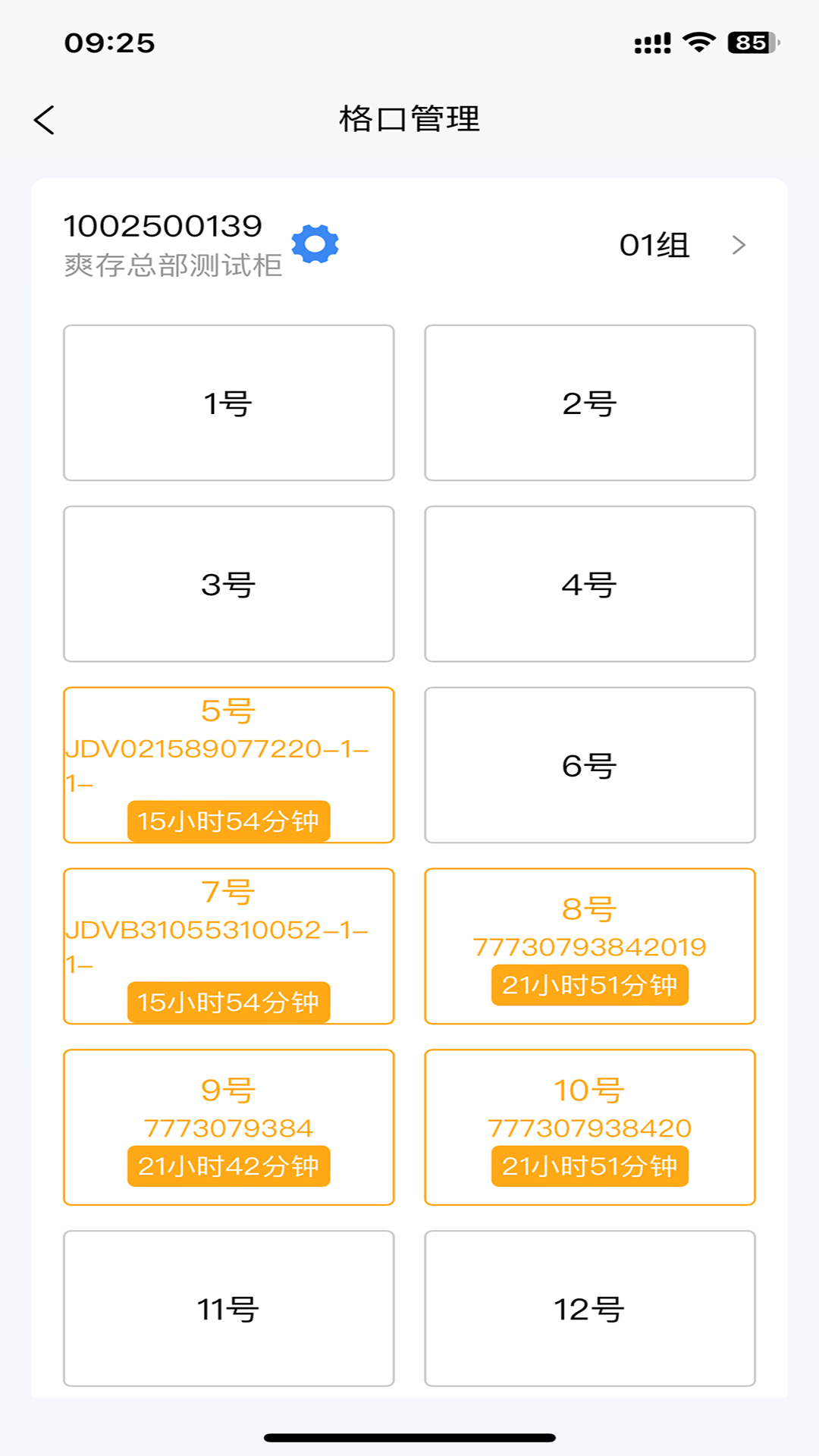Select occupied compartment 9号

click(x=229, y=1128)
